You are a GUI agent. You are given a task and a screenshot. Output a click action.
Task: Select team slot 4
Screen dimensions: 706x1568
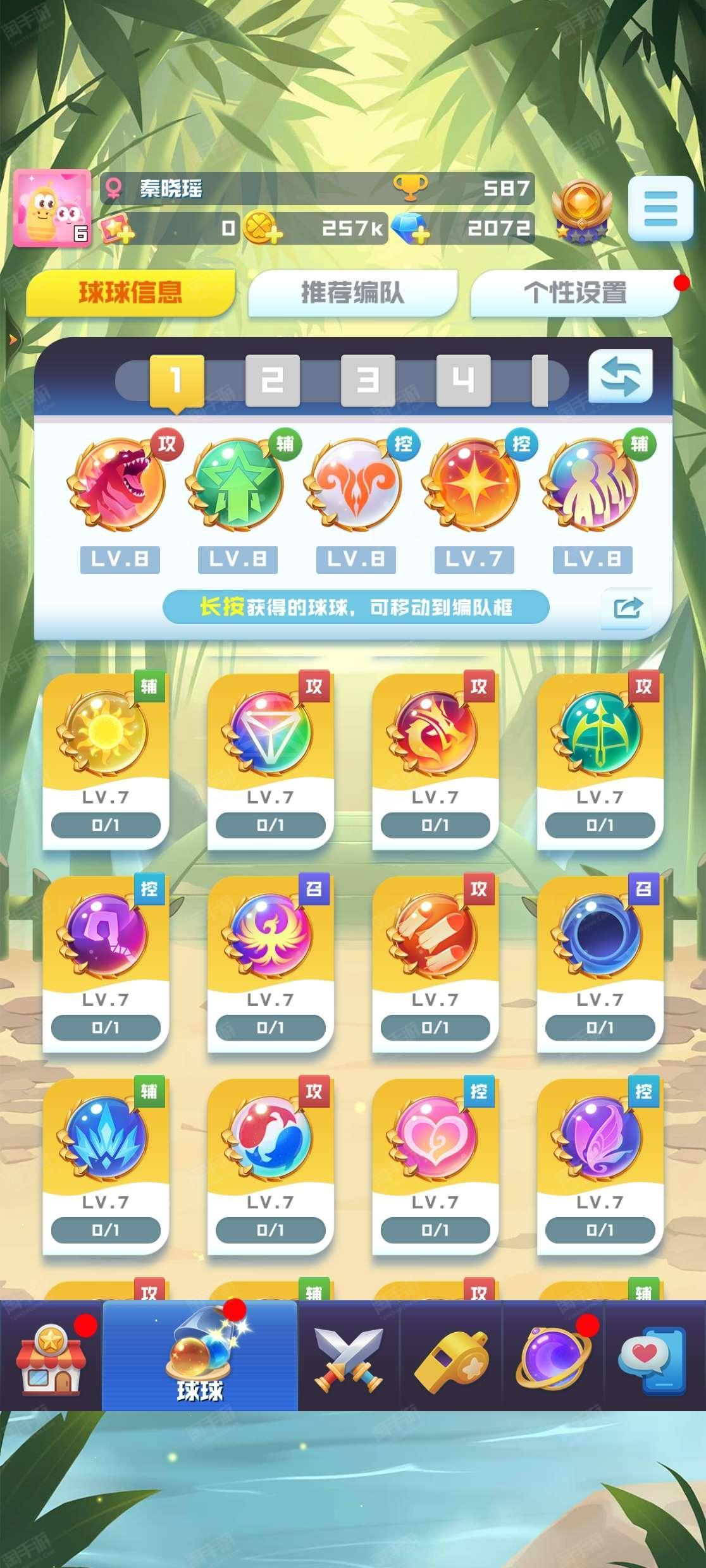(x=463, y=381)
